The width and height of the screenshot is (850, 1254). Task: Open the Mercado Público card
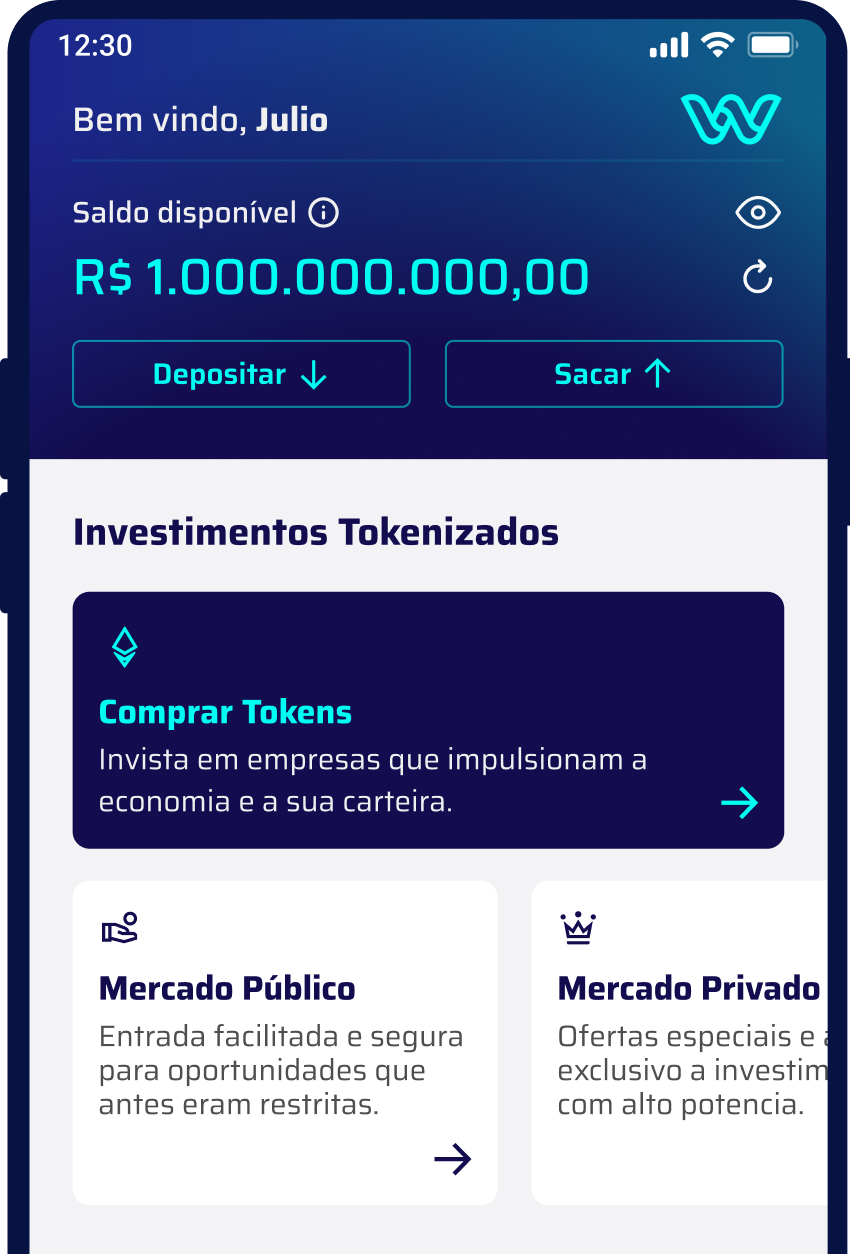(285, 1042)
